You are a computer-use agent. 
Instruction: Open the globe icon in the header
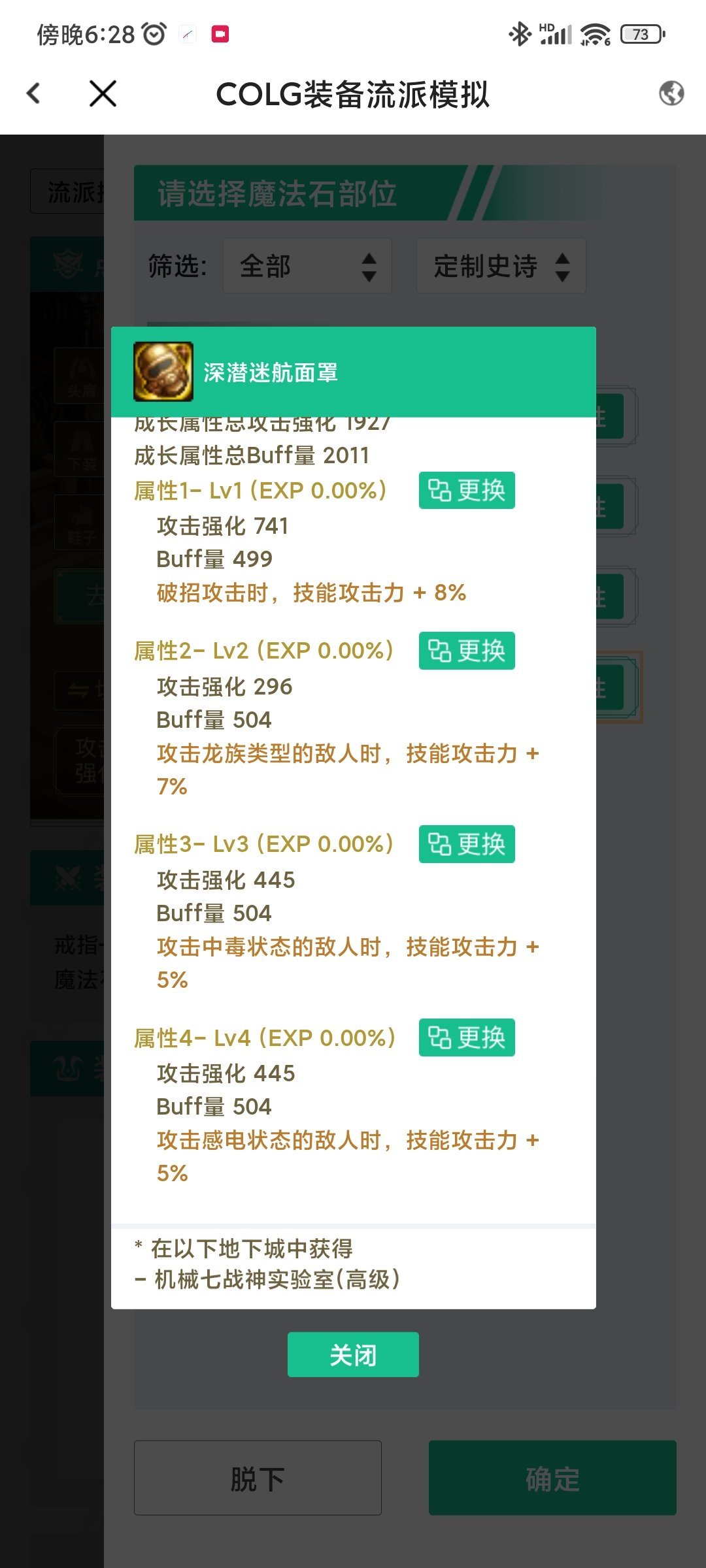pos(671,93)
